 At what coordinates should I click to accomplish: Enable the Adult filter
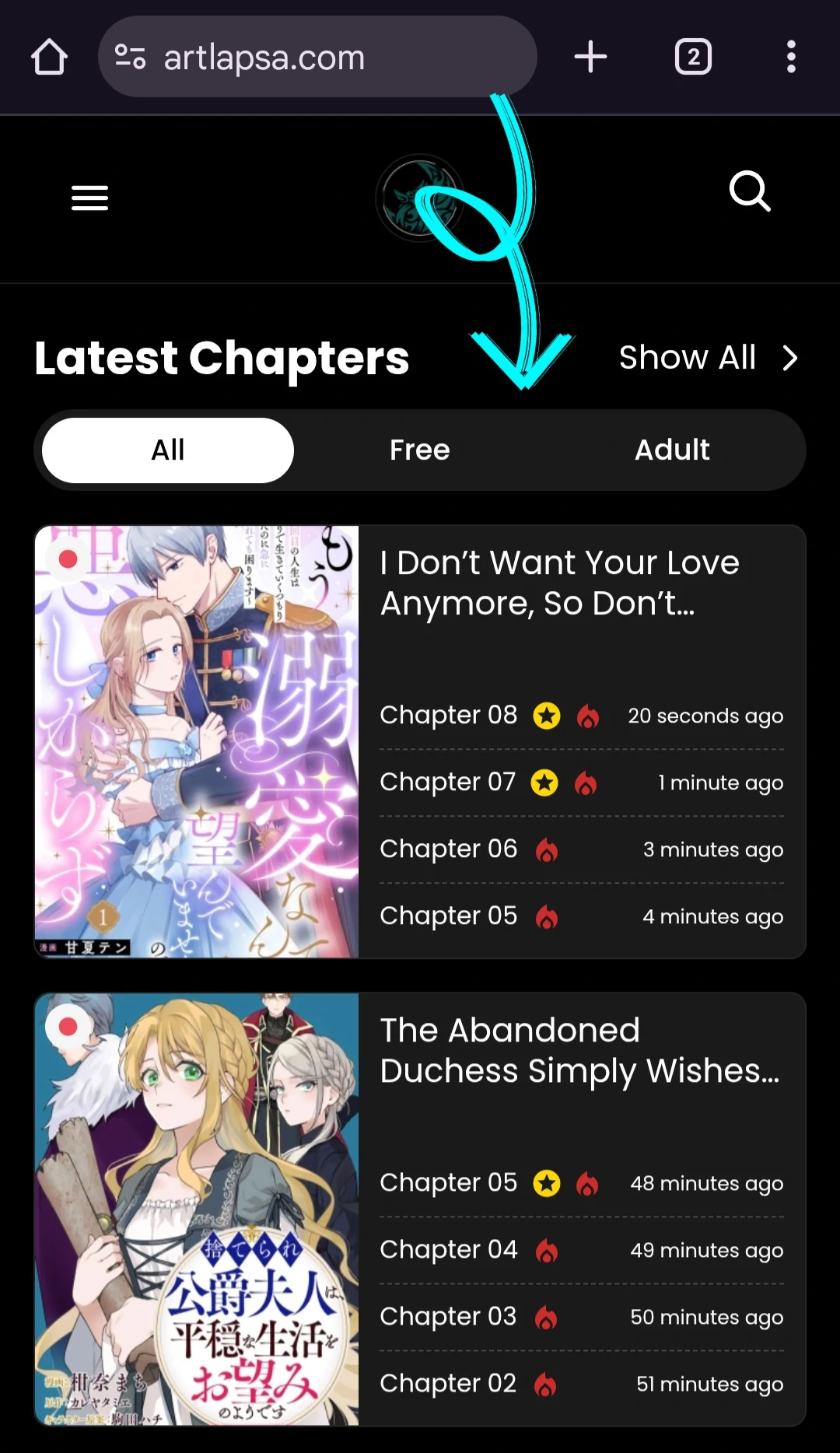coord(672,450)
